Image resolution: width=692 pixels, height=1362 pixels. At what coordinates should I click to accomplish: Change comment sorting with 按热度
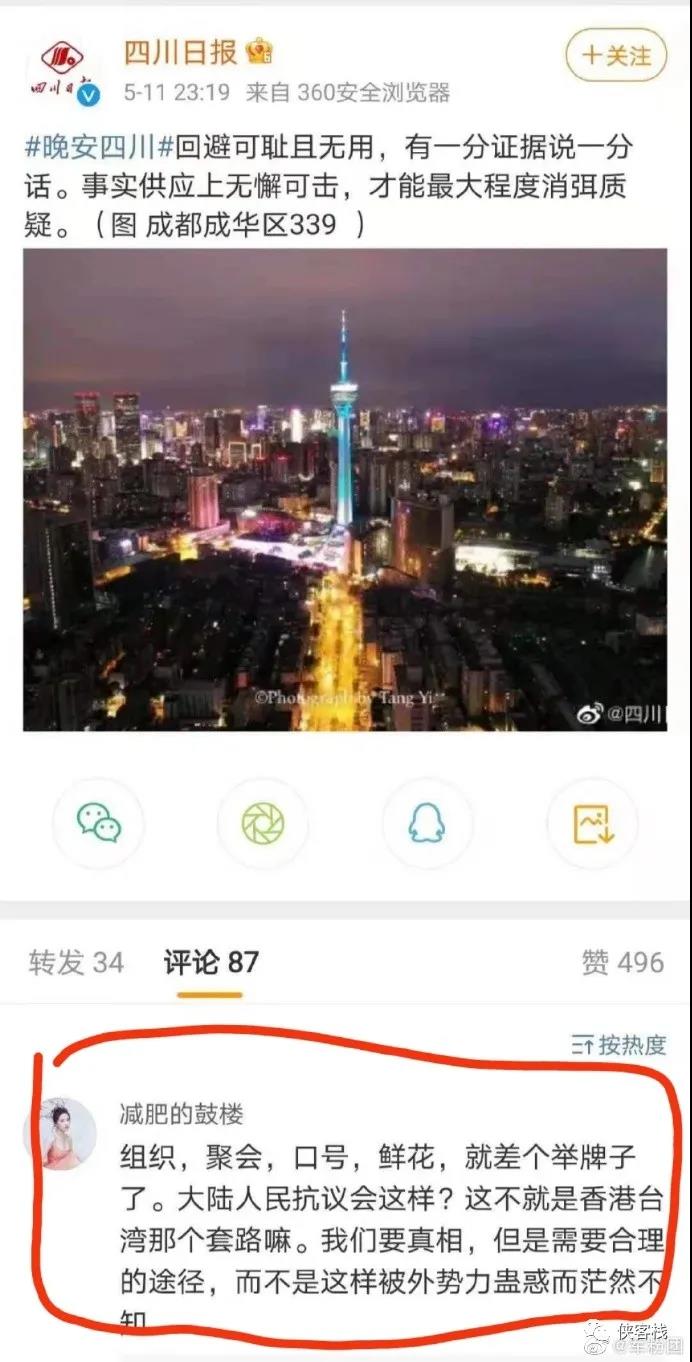[618, 1046]
